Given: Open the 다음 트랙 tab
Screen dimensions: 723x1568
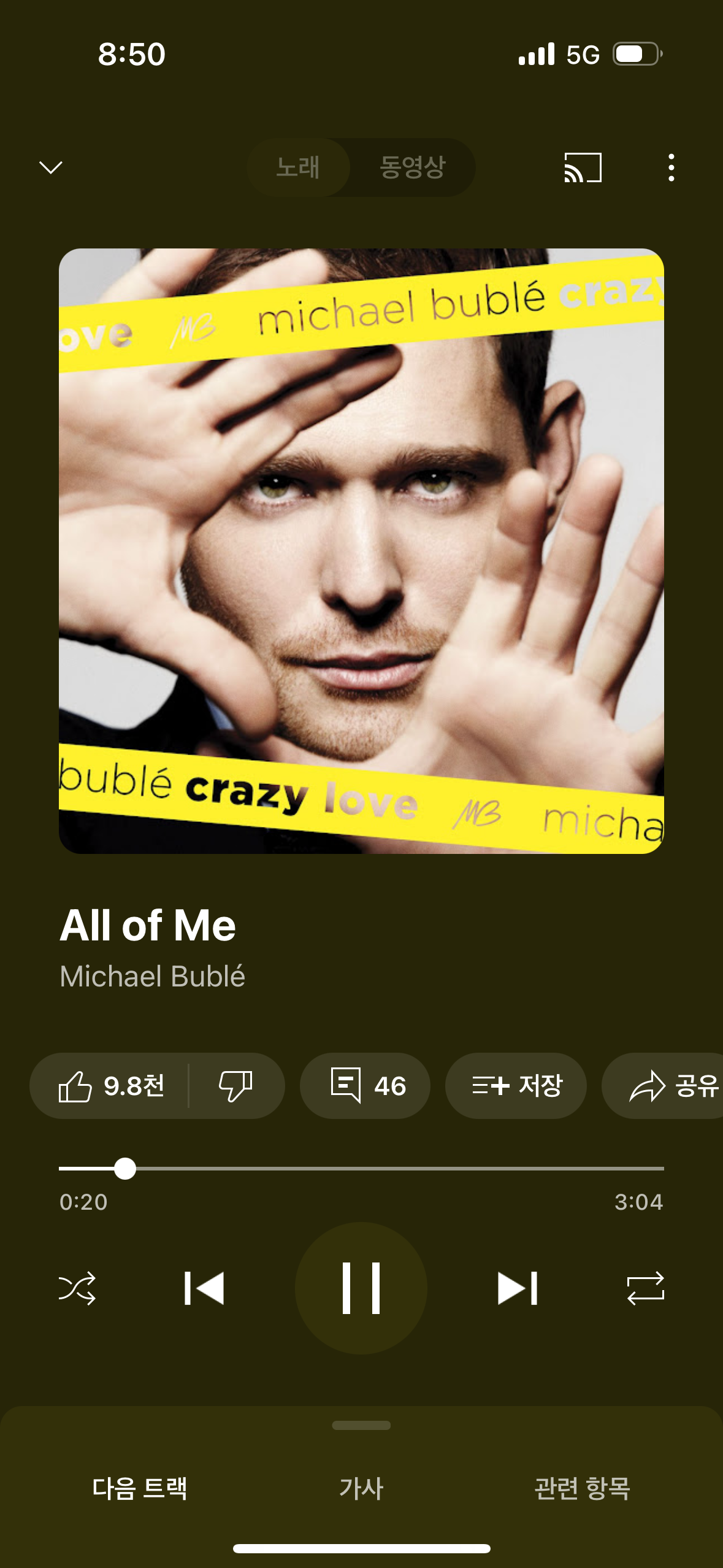Looking at the screenshot, I should click(140, 1488).
